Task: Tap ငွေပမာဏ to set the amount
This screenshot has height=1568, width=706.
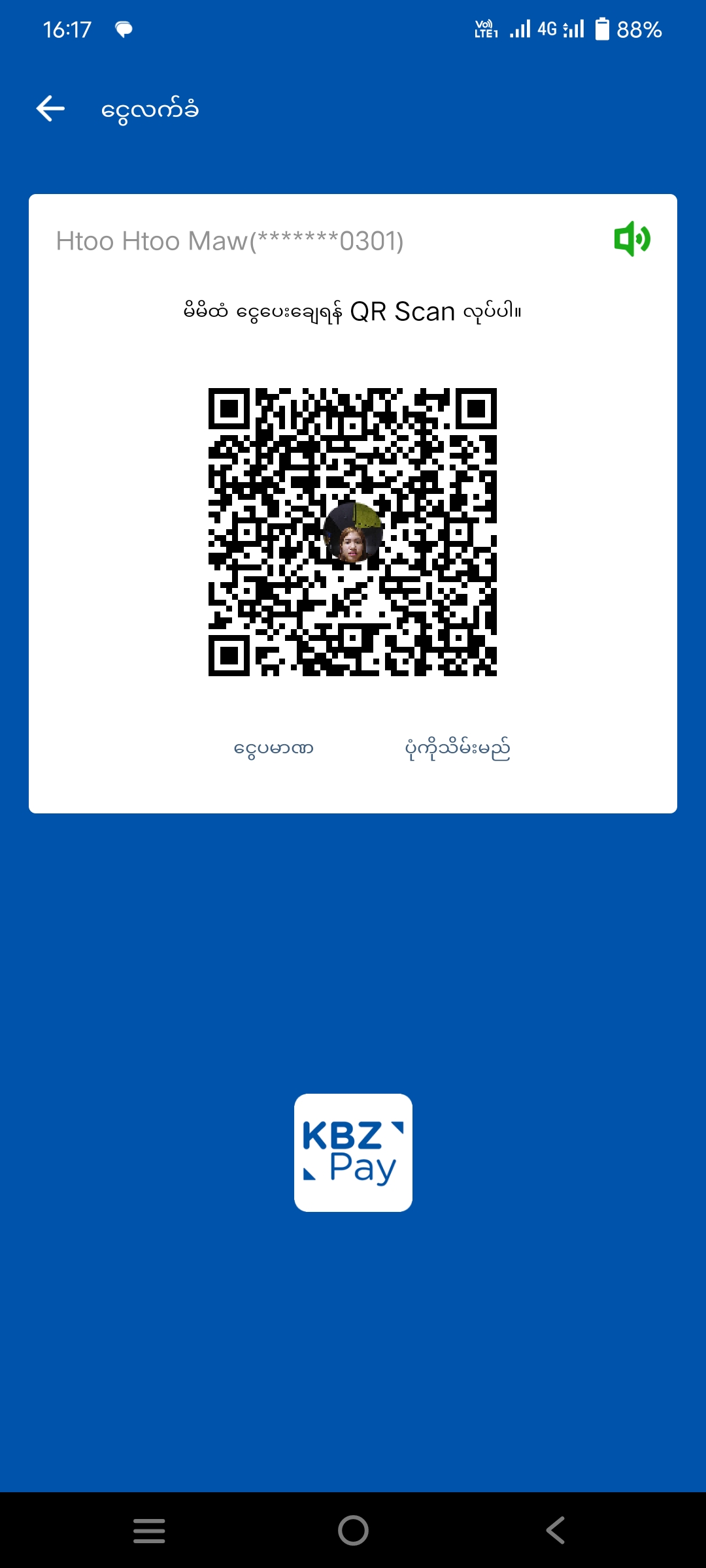Action: pos(274,748)
